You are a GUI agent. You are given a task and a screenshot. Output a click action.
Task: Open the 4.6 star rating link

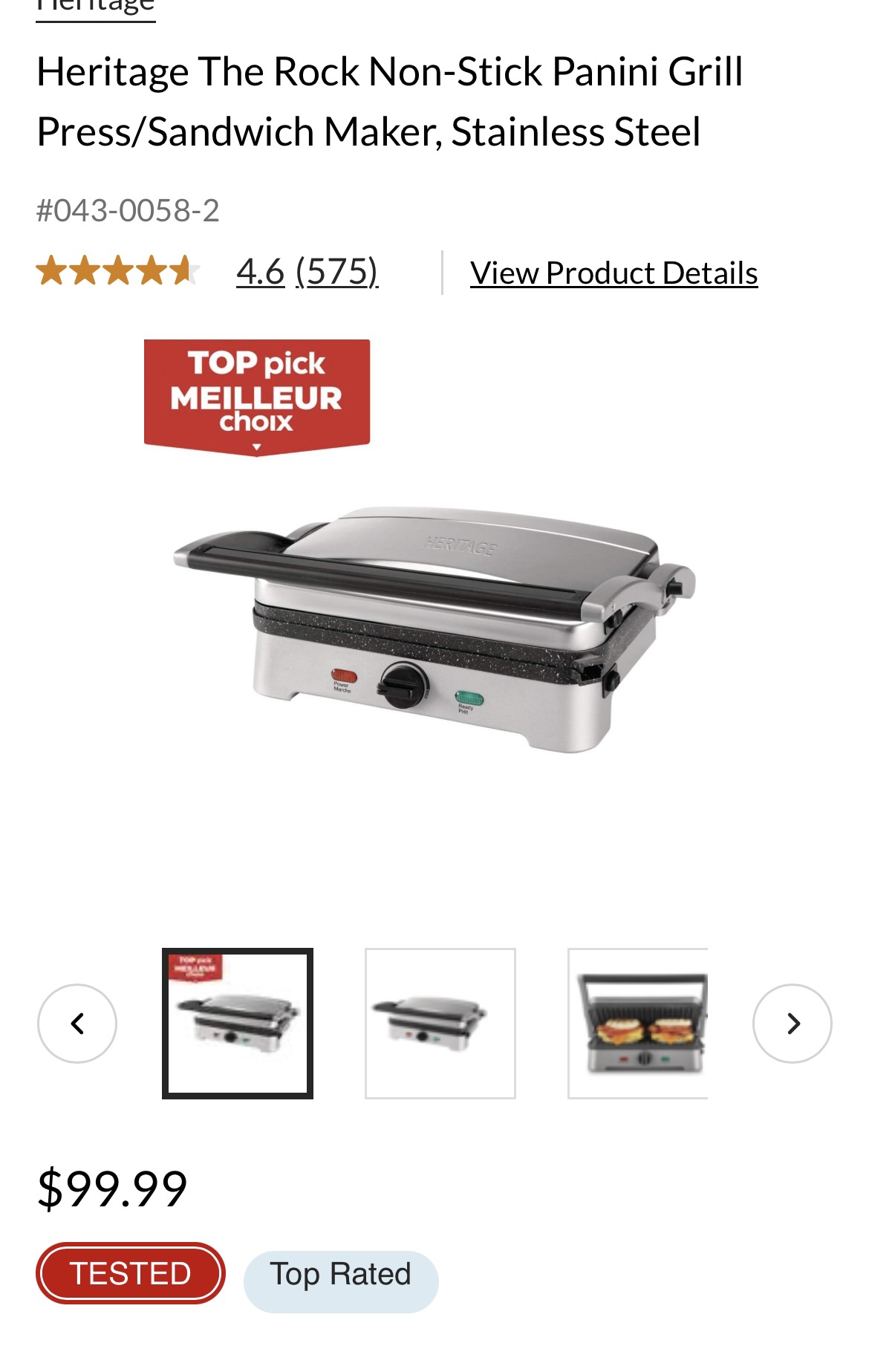[260, 272]
